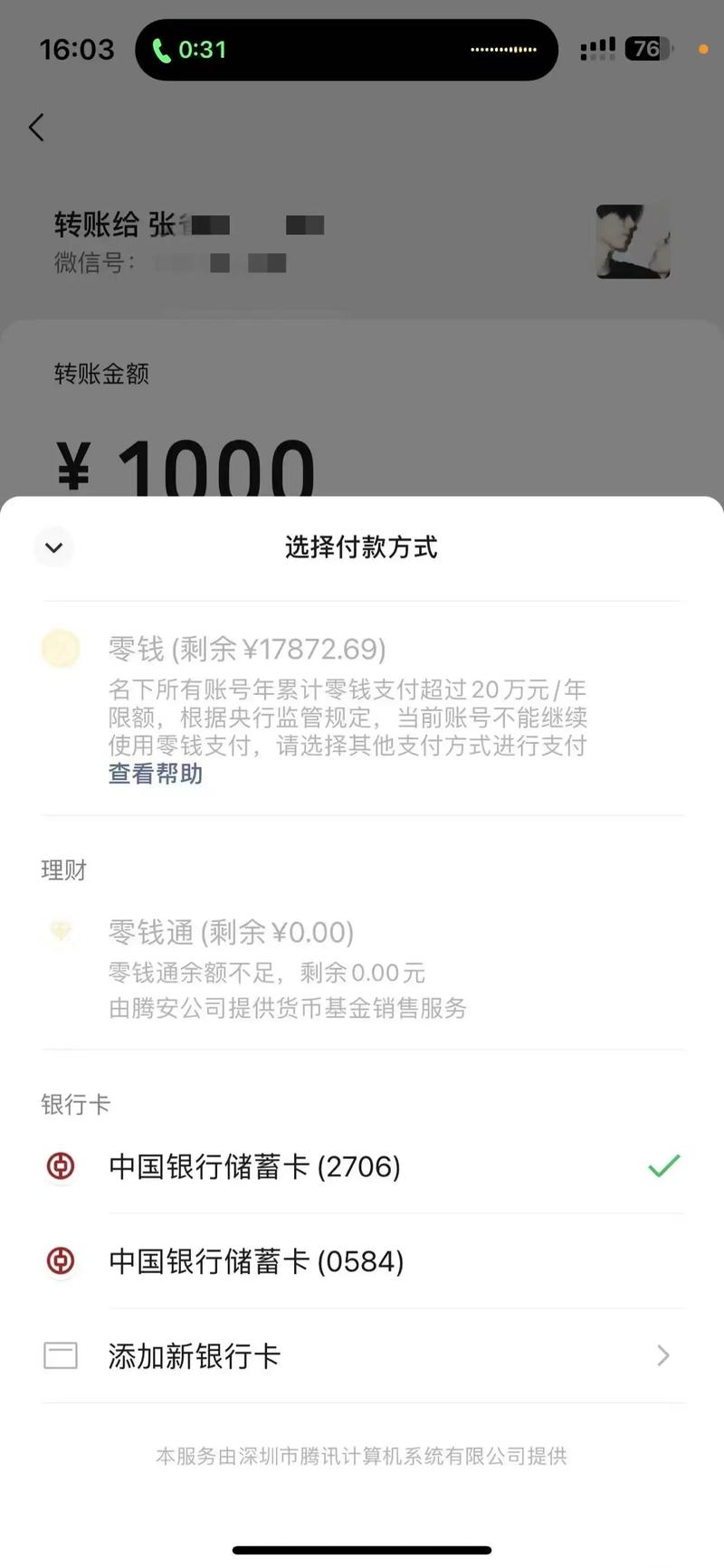
Task: Open the 查看帮助 help link
Action: click(156, 774)
